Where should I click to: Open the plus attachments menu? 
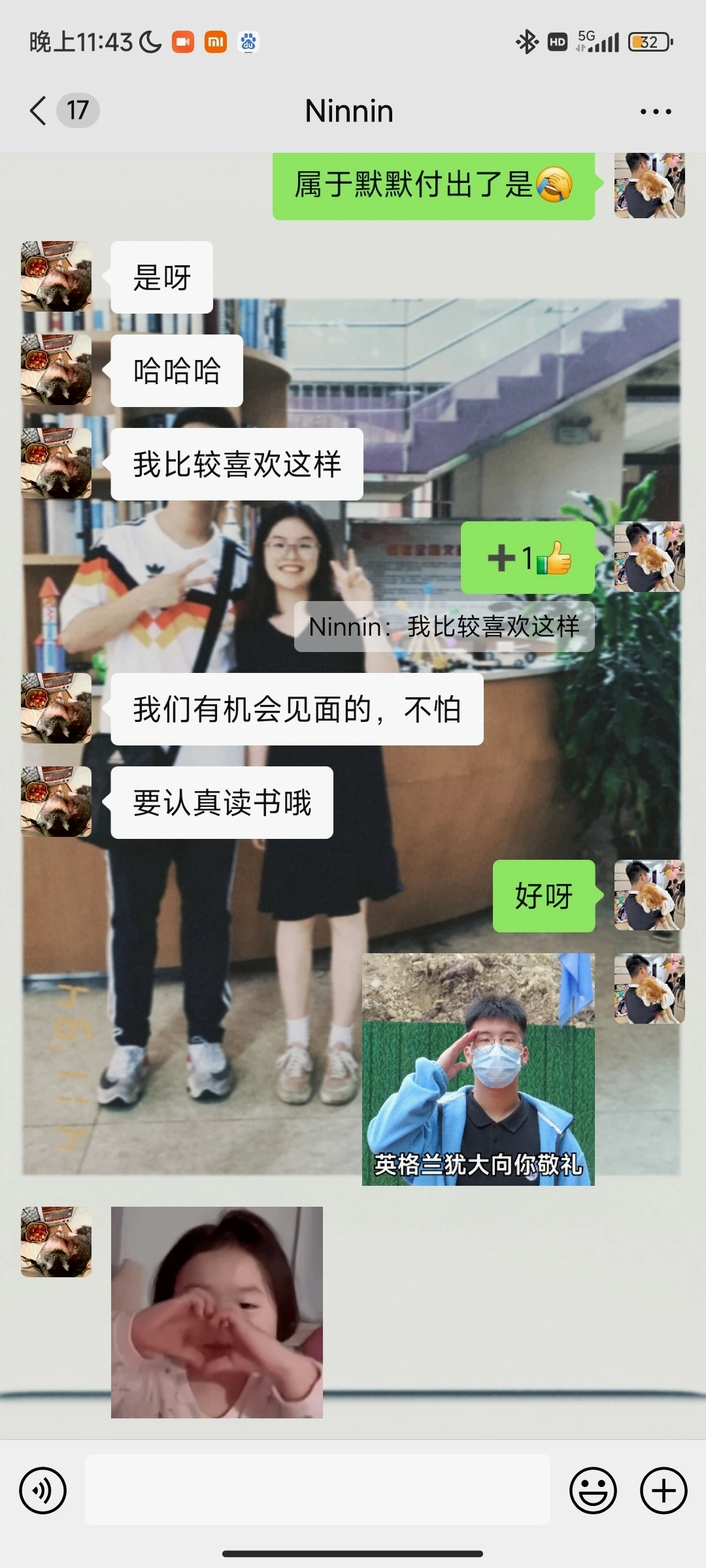pos(664,1491)
